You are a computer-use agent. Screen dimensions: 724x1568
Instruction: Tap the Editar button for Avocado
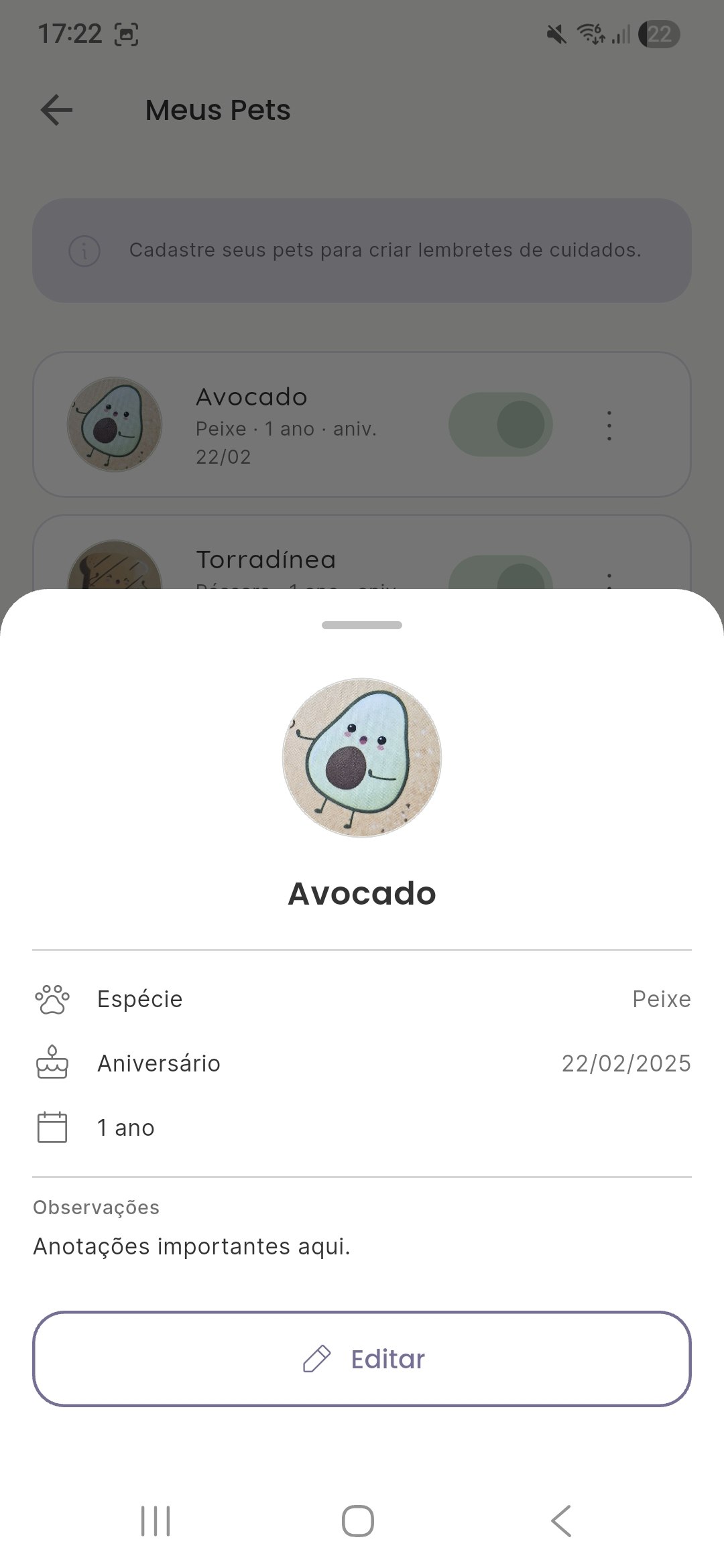point(362,1359)
